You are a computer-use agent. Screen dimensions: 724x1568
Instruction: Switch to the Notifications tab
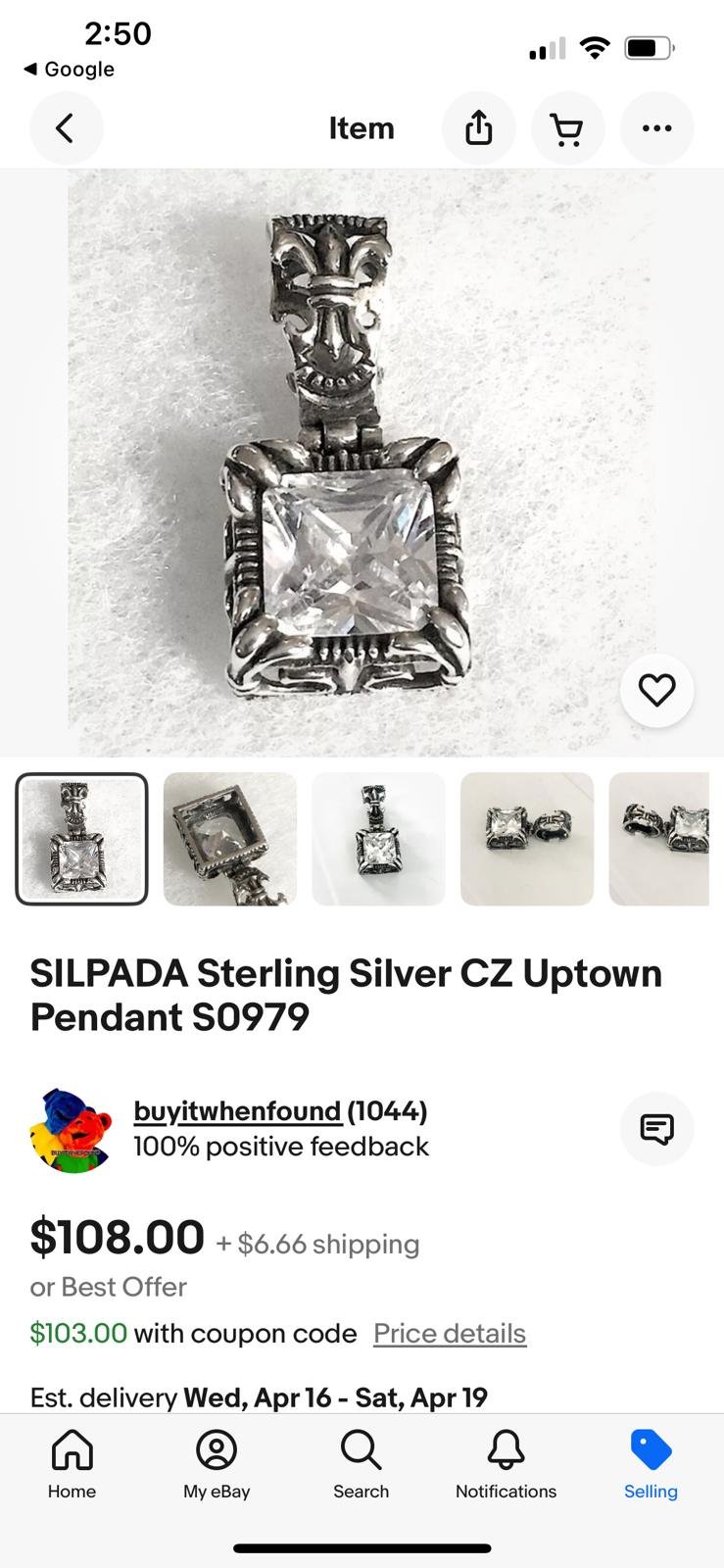[506, 1465]
